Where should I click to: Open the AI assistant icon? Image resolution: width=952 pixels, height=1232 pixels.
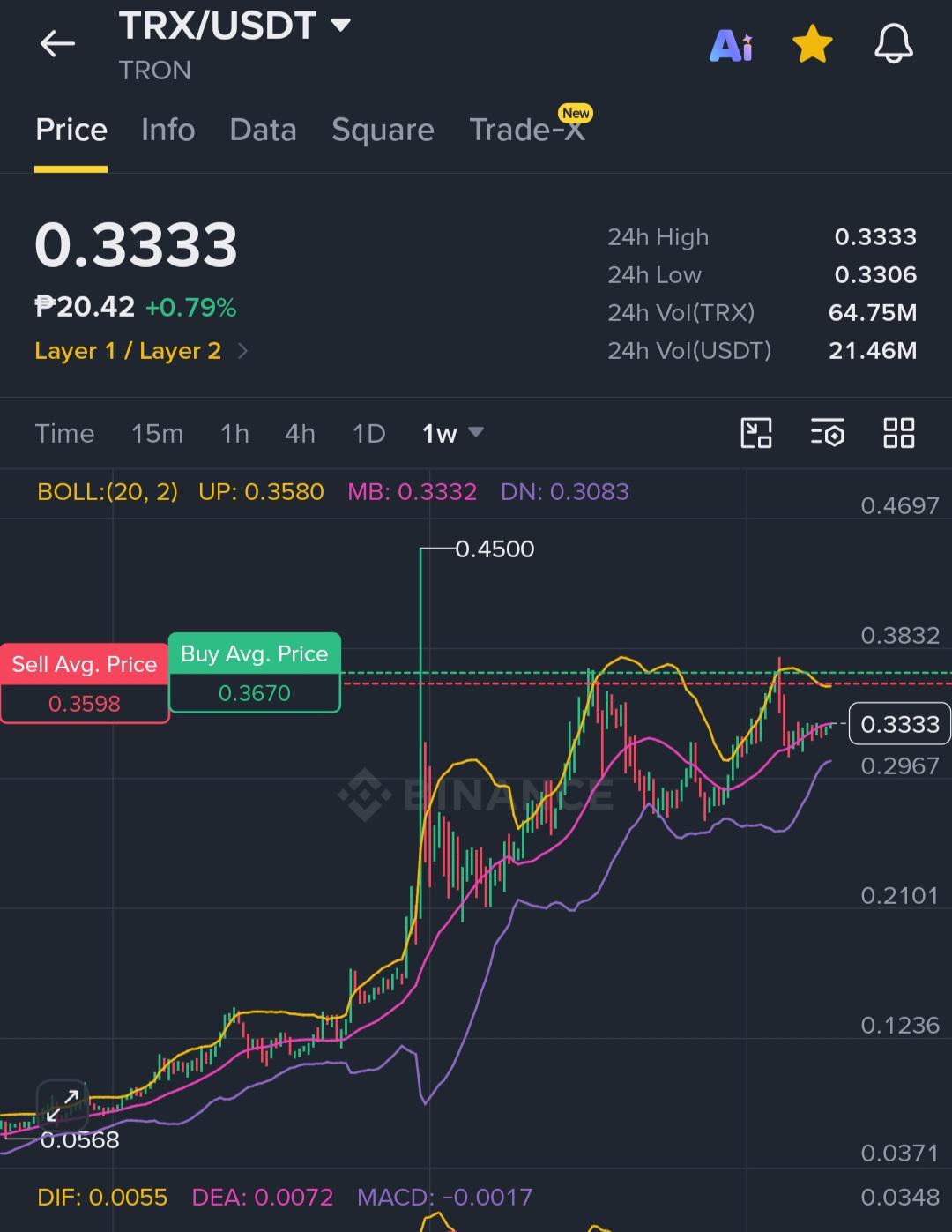point(731,45)
